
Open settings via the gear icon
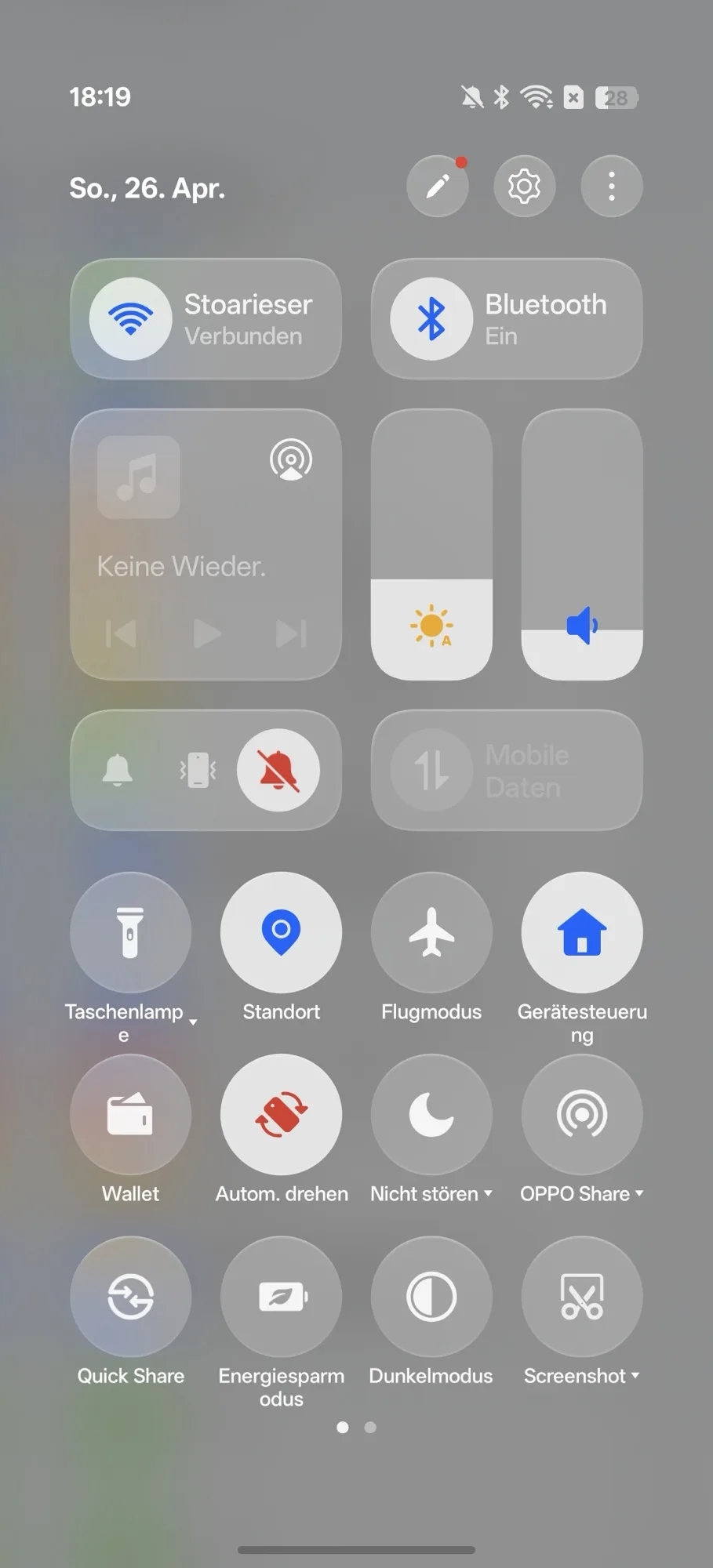524,187
